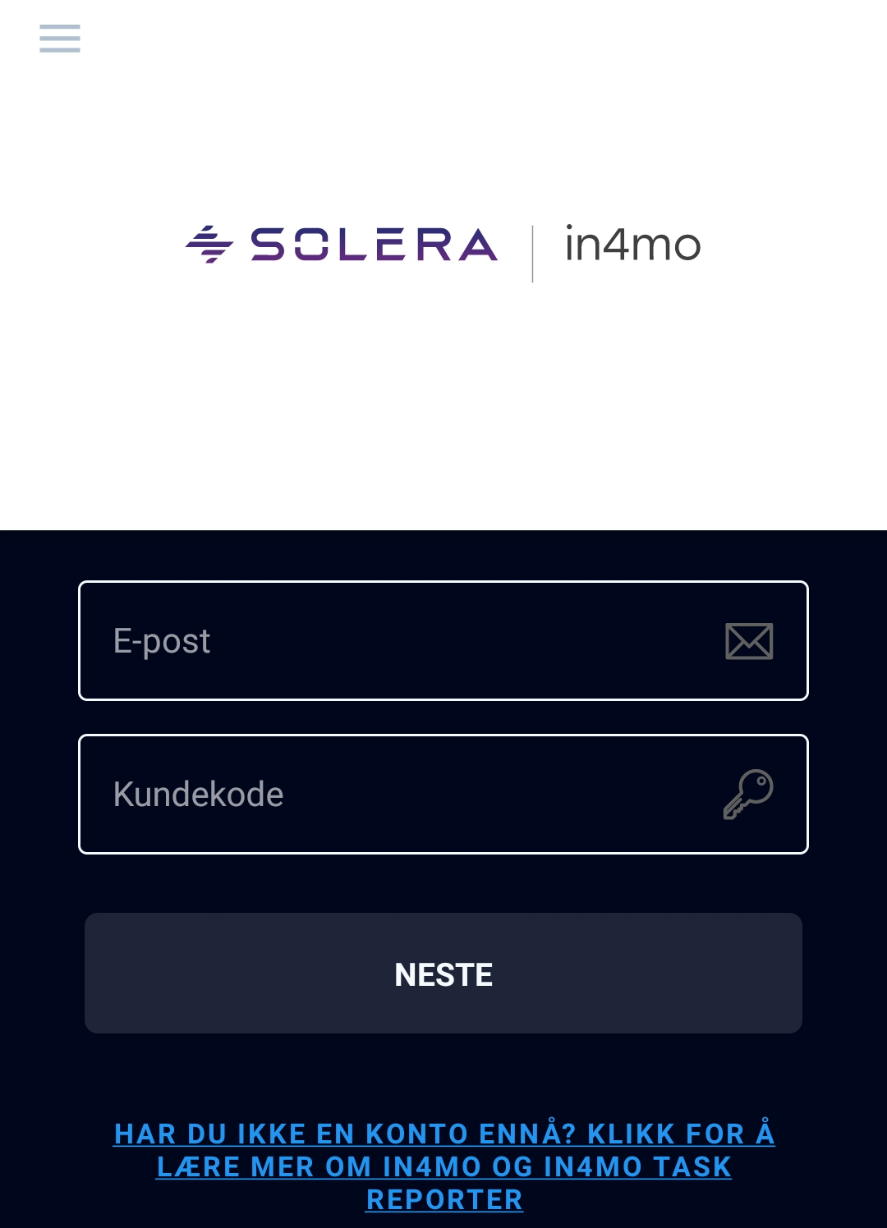Focus the E-post field
Screen dimensions: 887x1228
400,641
